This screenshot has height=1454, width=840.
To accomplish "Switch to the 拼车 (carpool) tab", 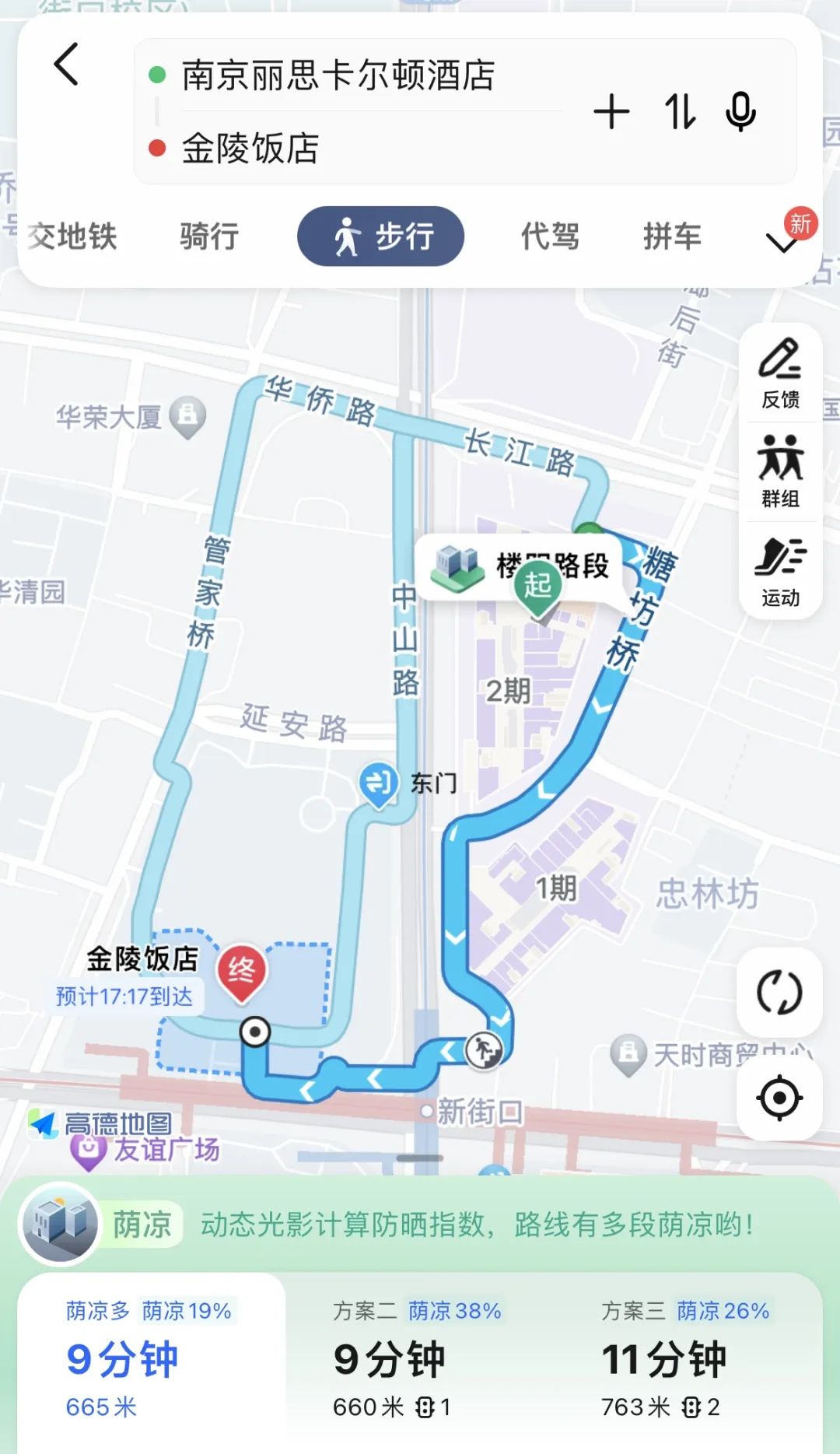I will (x=672, y=236).
